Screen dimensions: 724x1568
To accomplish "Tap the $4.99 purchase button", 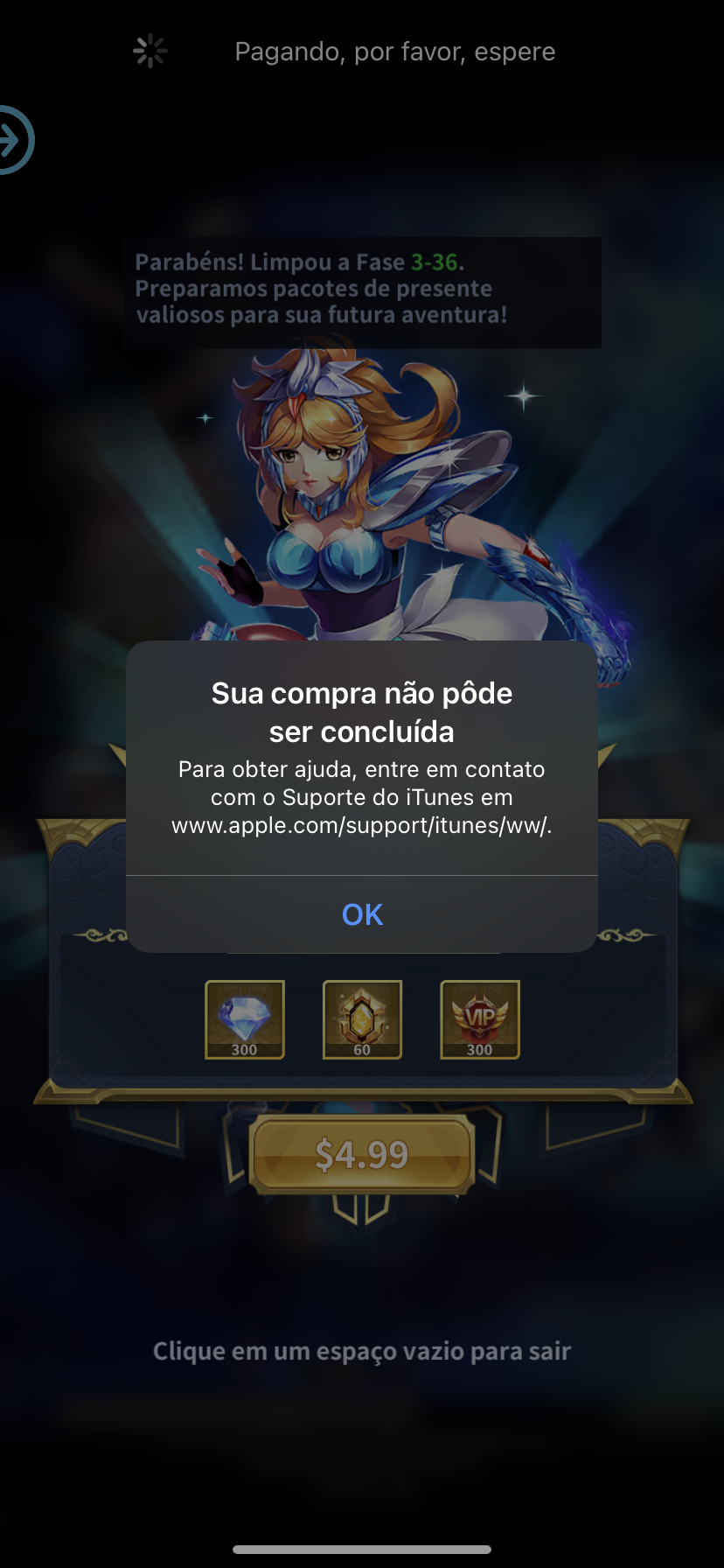I will (362, 1155).
